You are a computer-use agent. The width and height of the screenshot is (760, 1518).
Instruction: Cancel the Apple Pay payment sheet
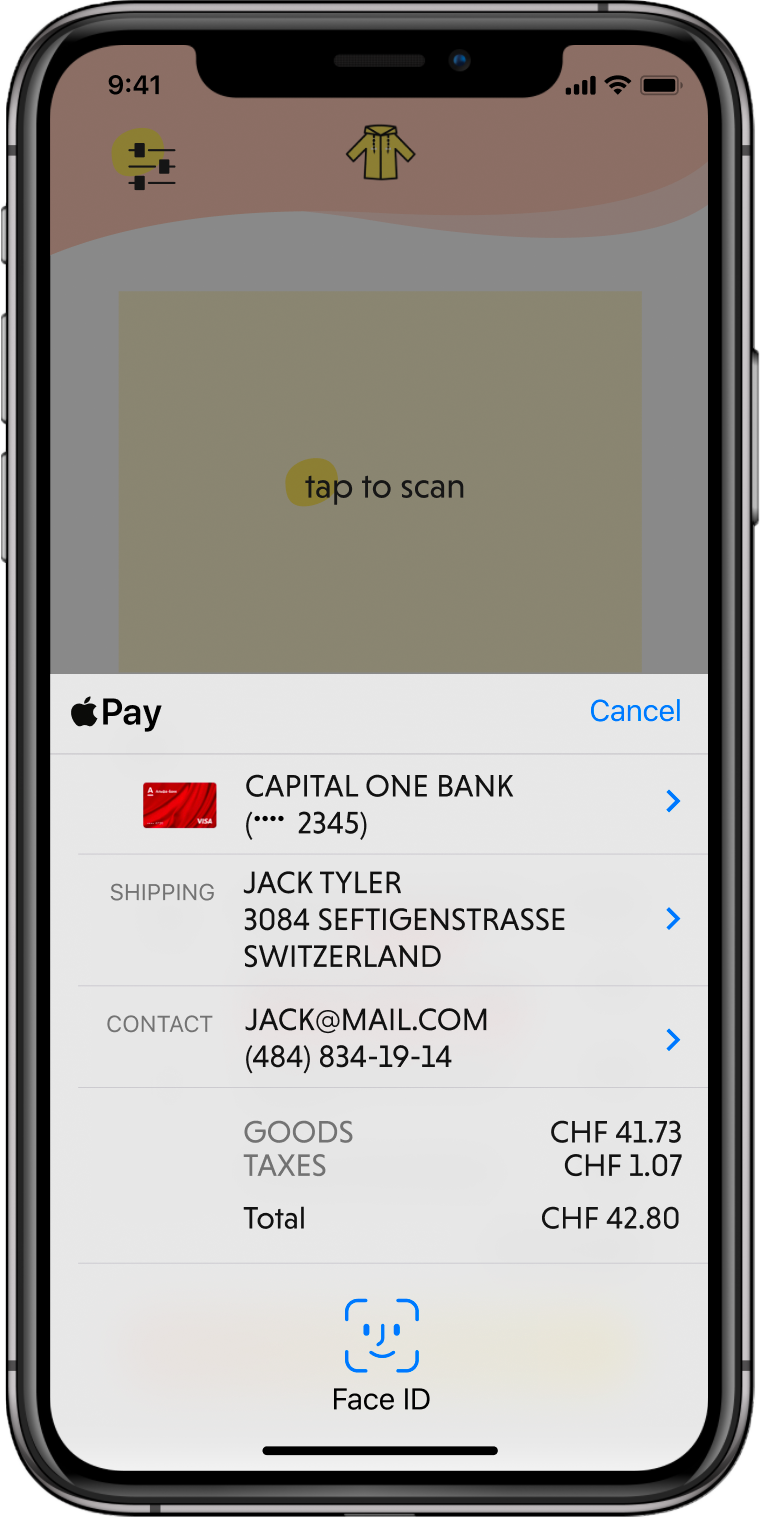pos(635,711)
